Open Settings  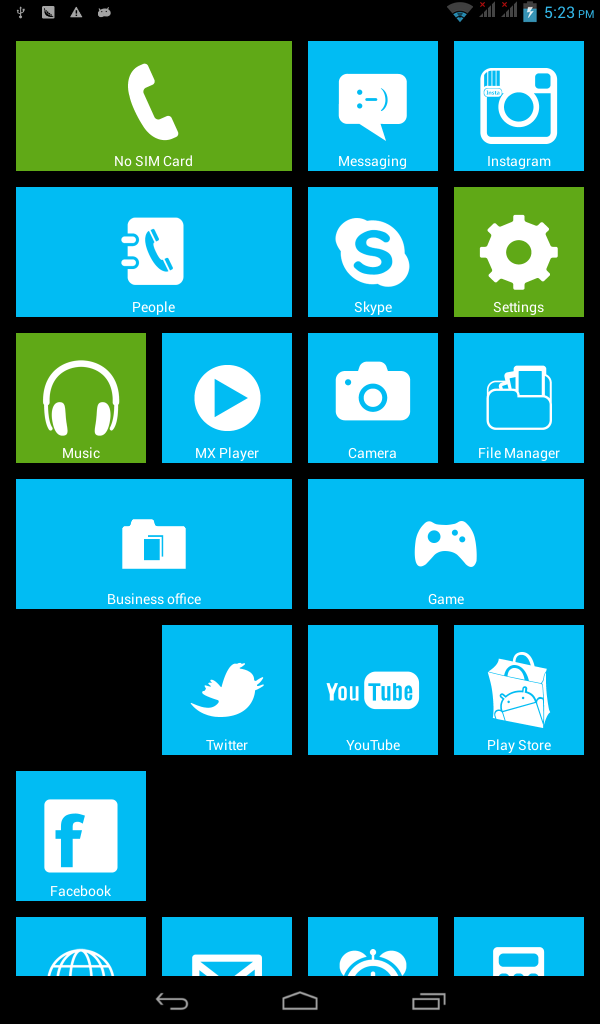pos(519,252)
